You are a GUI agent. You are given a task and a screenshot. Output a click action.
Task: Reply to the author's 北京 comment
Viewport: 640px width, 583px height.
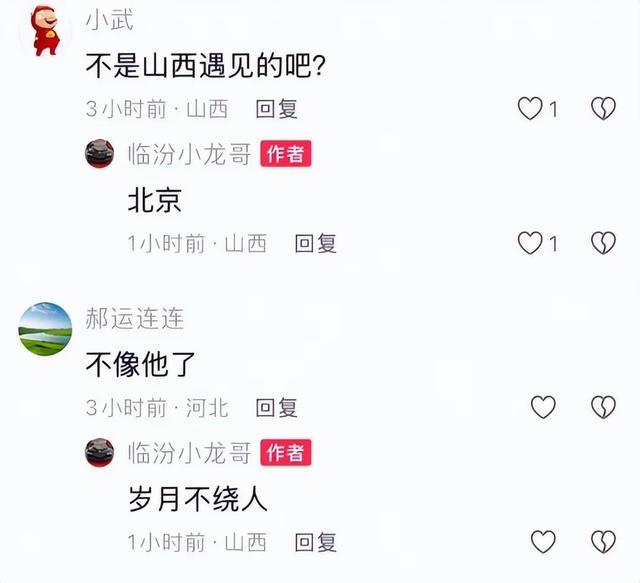pyautogui.click(x=316, y=243)
